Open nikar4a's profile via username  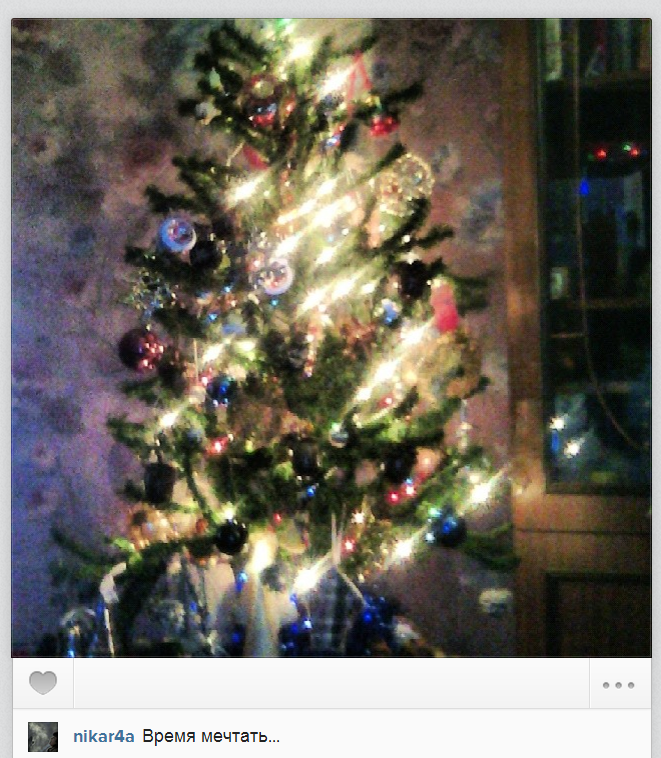point(104,737)
